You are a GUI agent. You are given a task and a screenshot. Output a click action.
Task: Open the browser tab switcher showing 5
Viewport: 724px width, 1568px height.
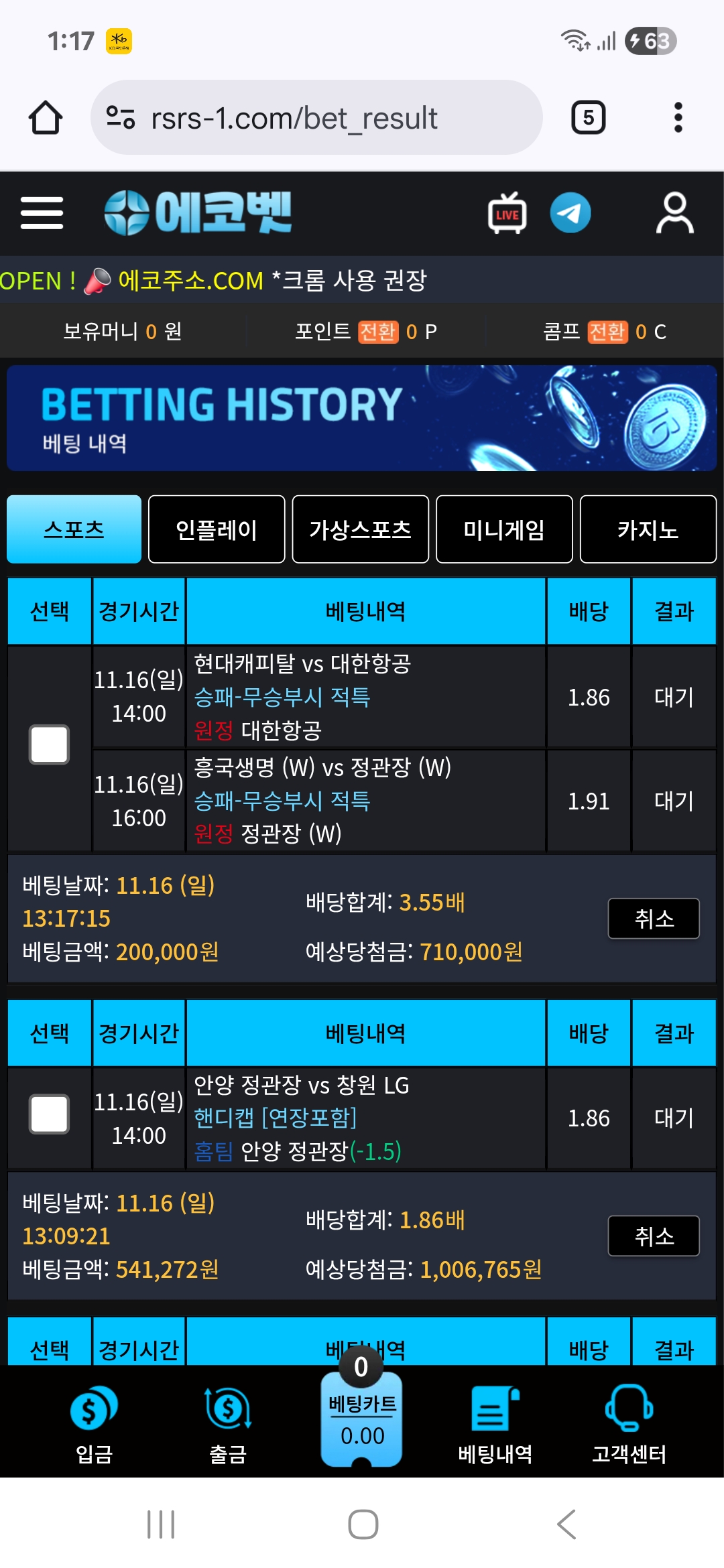tap(588, 118)
